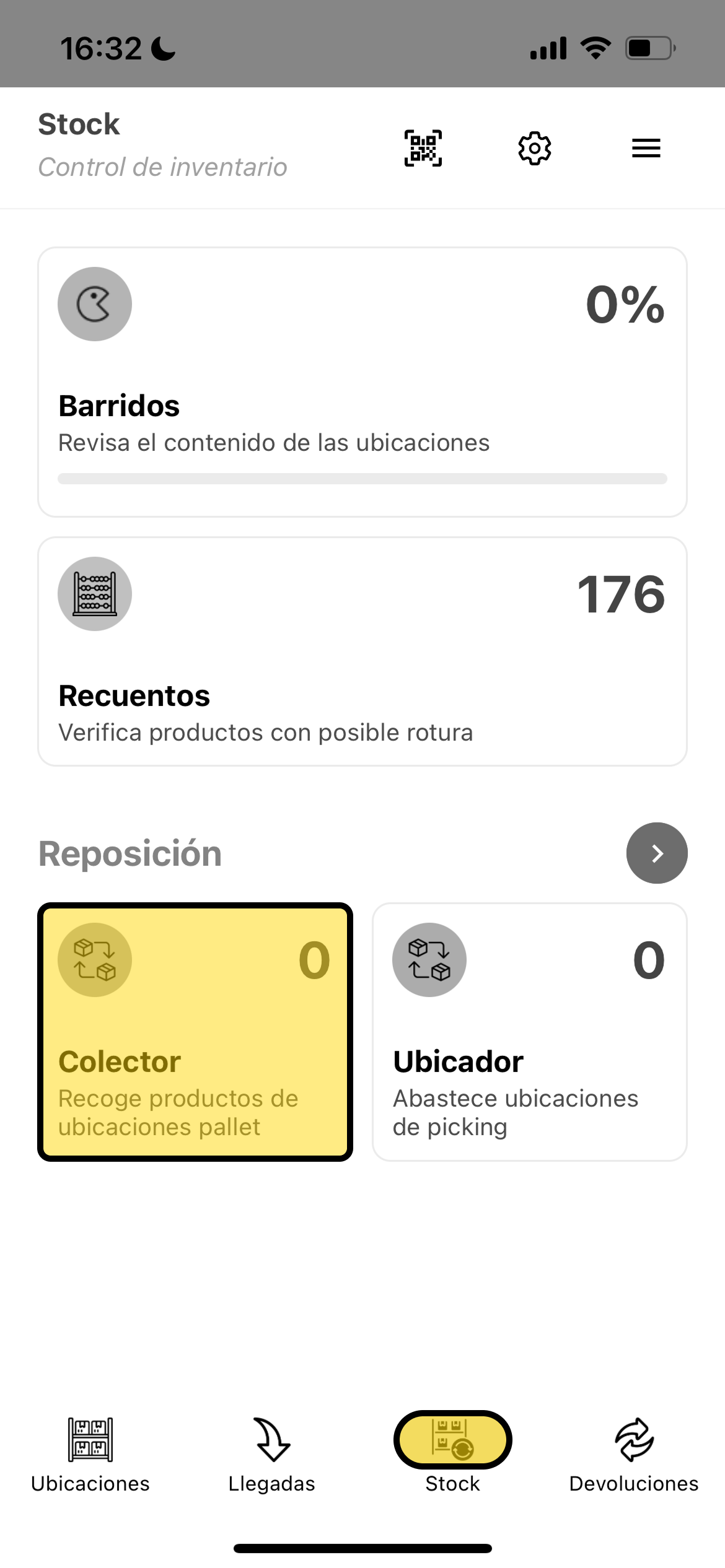
Task: Tap the arrow next to Reposición
Action: (657, 853)
